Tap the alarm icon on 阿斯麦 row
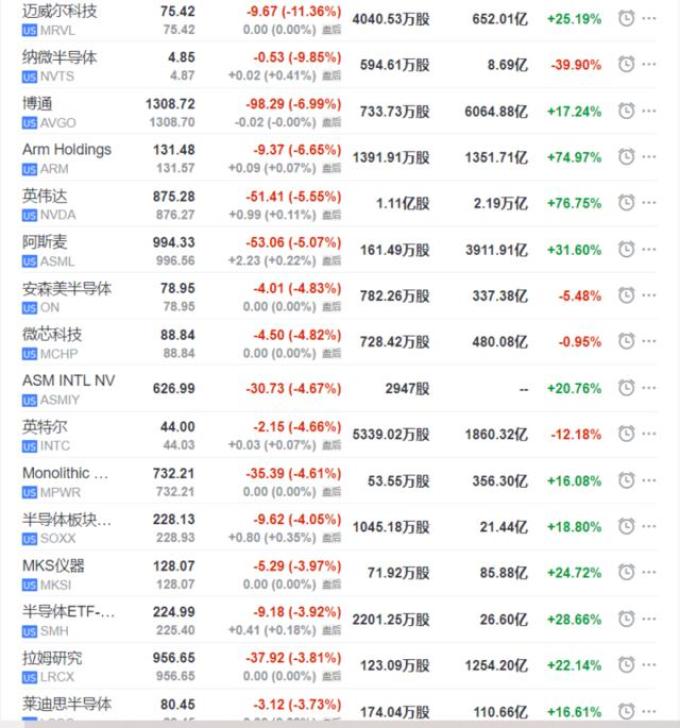Image resolution: width=680 pixels, height=728 pixels. 626,249
